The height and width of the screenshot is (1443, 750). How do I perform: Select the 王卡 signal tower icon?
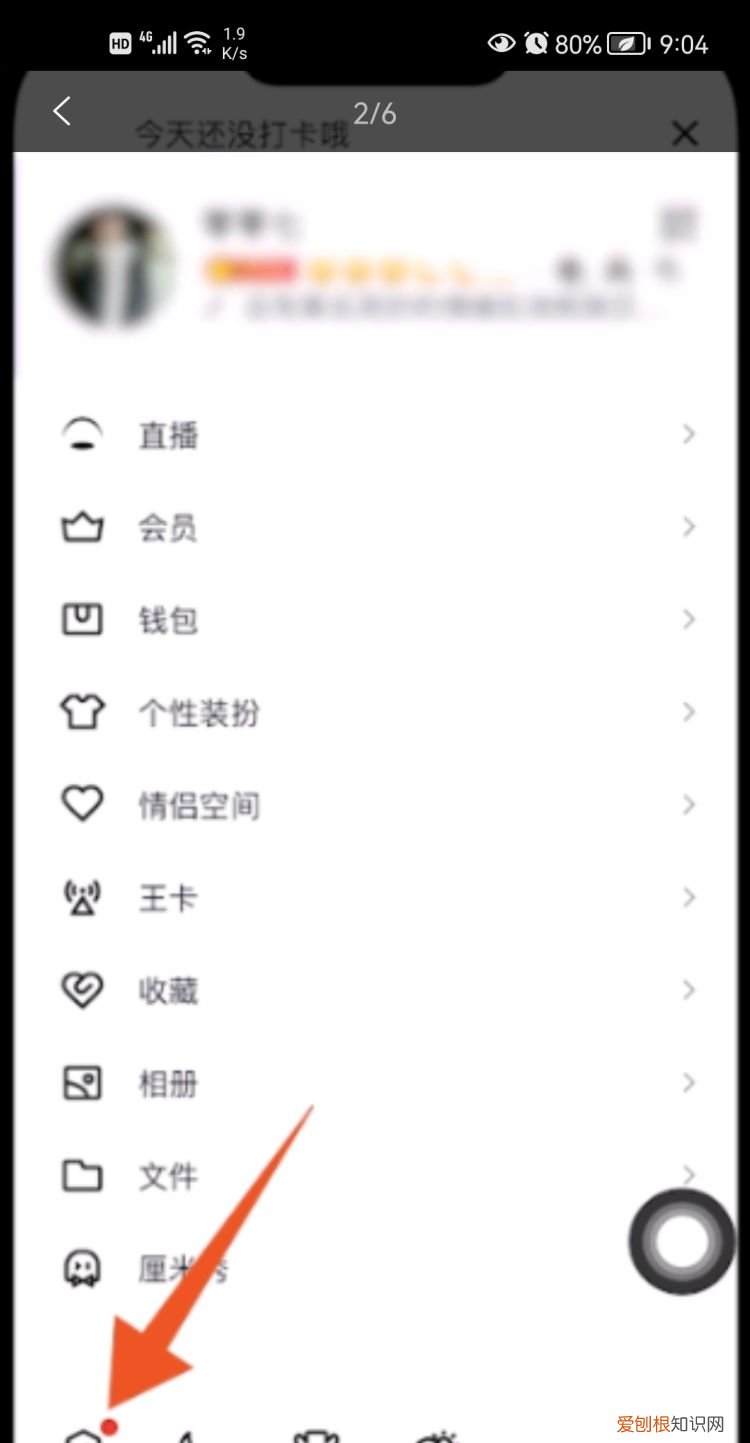click(83, 897)
